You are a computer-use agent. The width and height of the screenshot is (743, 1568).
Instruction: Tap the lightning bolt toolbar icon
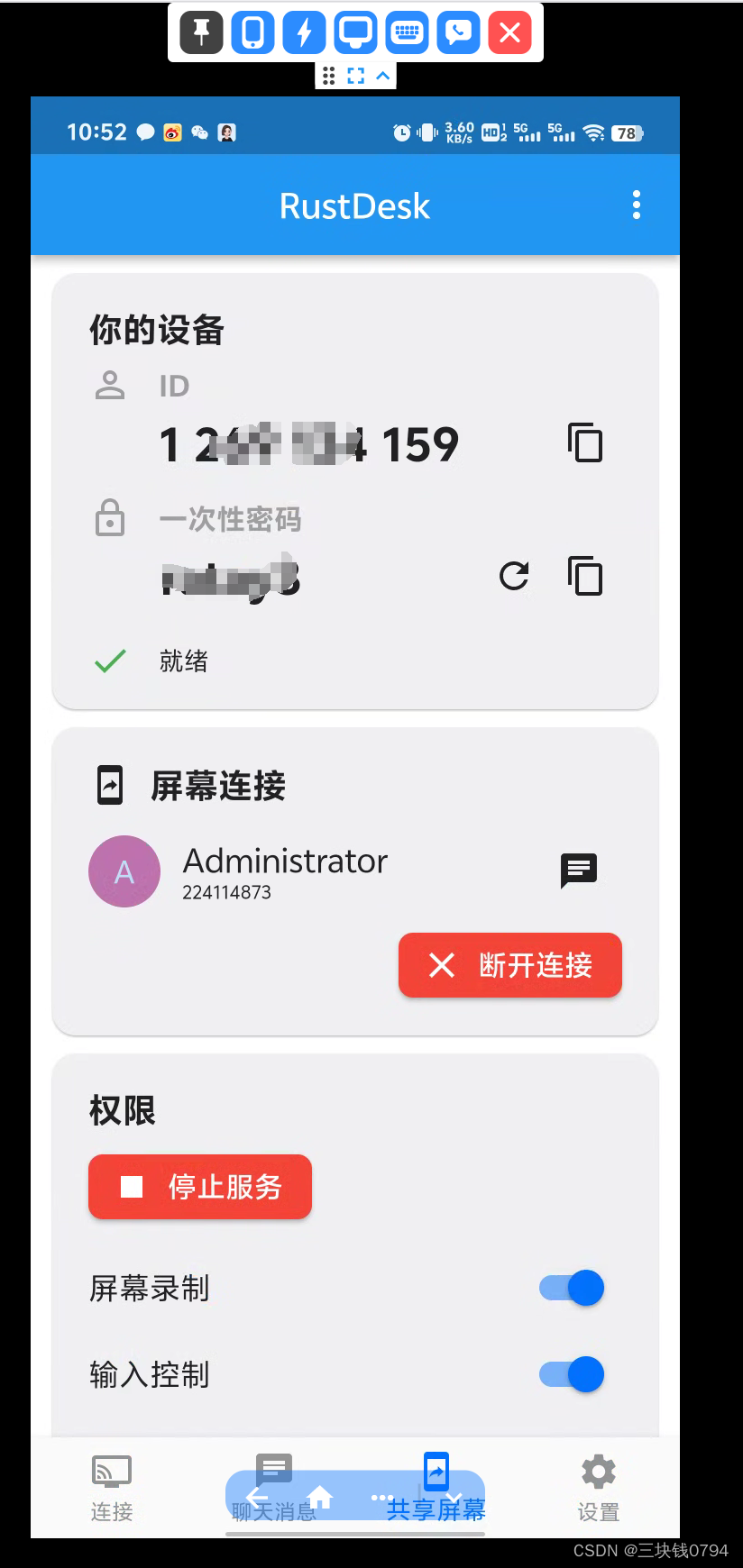pyautogui.click(x=304, y=32)
